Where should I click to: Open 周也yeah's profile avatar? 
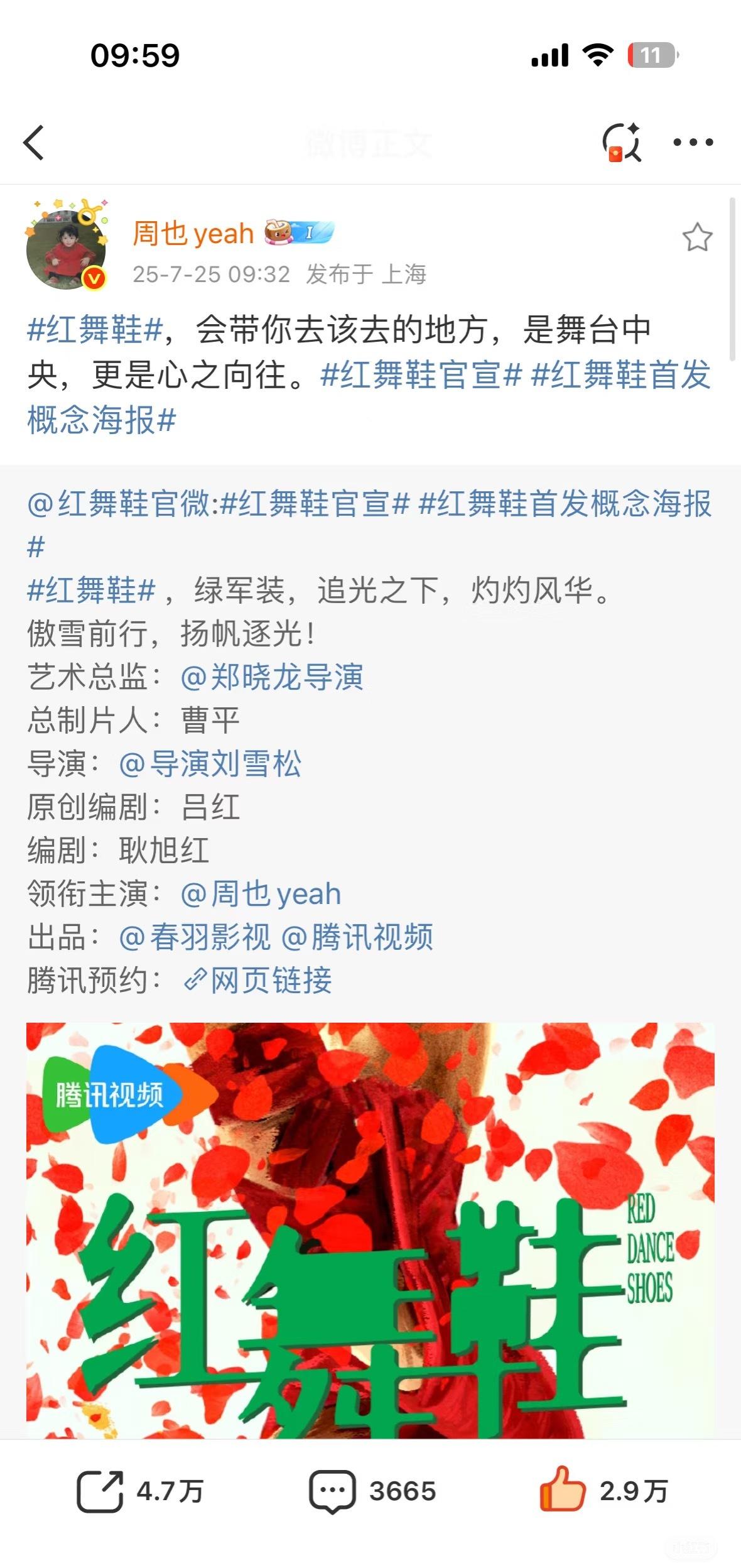tap(67, 248)
